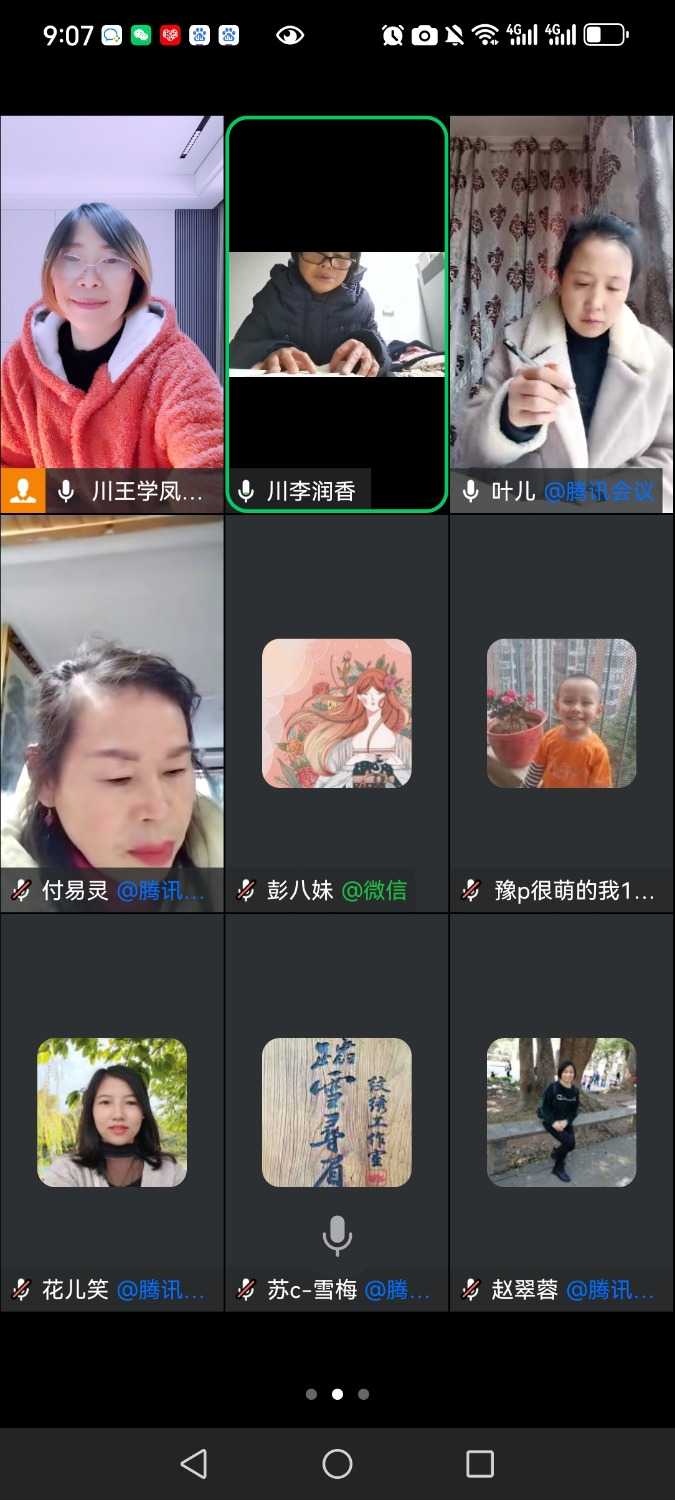This screenshot has width=675, height=1500.
Task: Select 花儿笑's participant tile
Action: tap(112, 1112)
